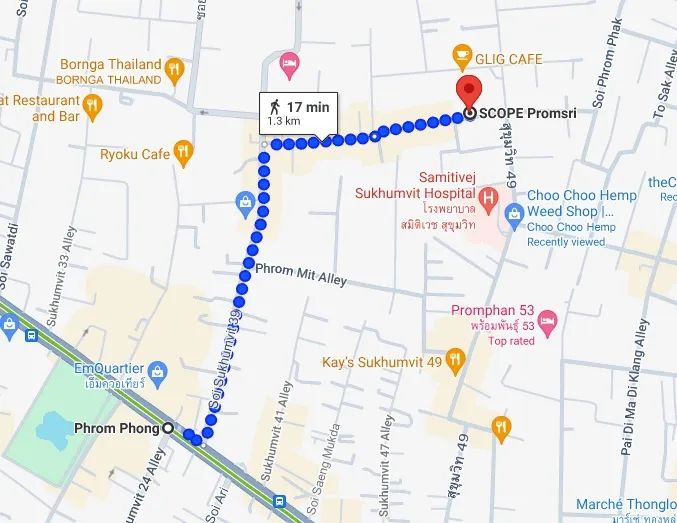Image resolution: width=677 pixels, height=523 pixels.
Task: Open the Bornga Thailand restaurant pin
Action: [x=176, y=69]
